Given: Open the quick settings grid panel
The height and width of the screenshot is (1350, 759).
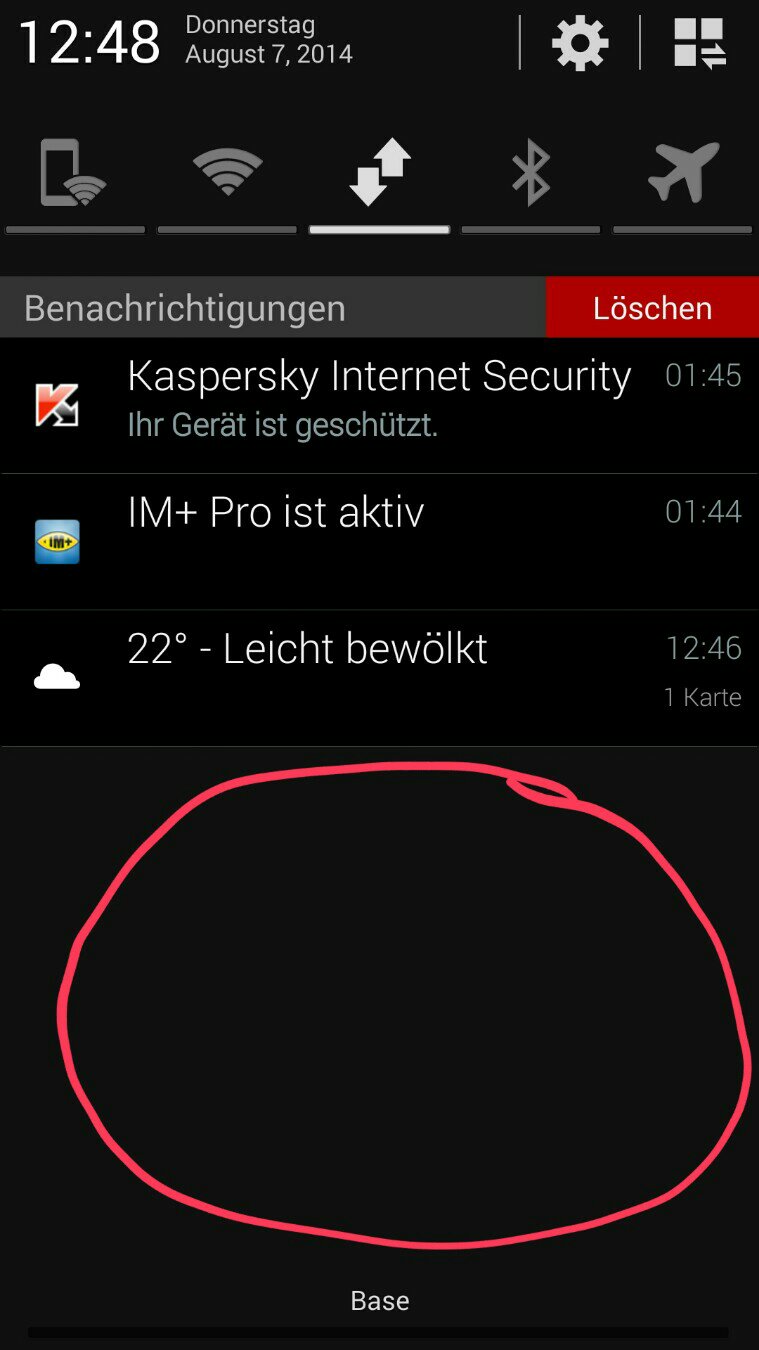Looking at the screenshot, I should (700, 43).
